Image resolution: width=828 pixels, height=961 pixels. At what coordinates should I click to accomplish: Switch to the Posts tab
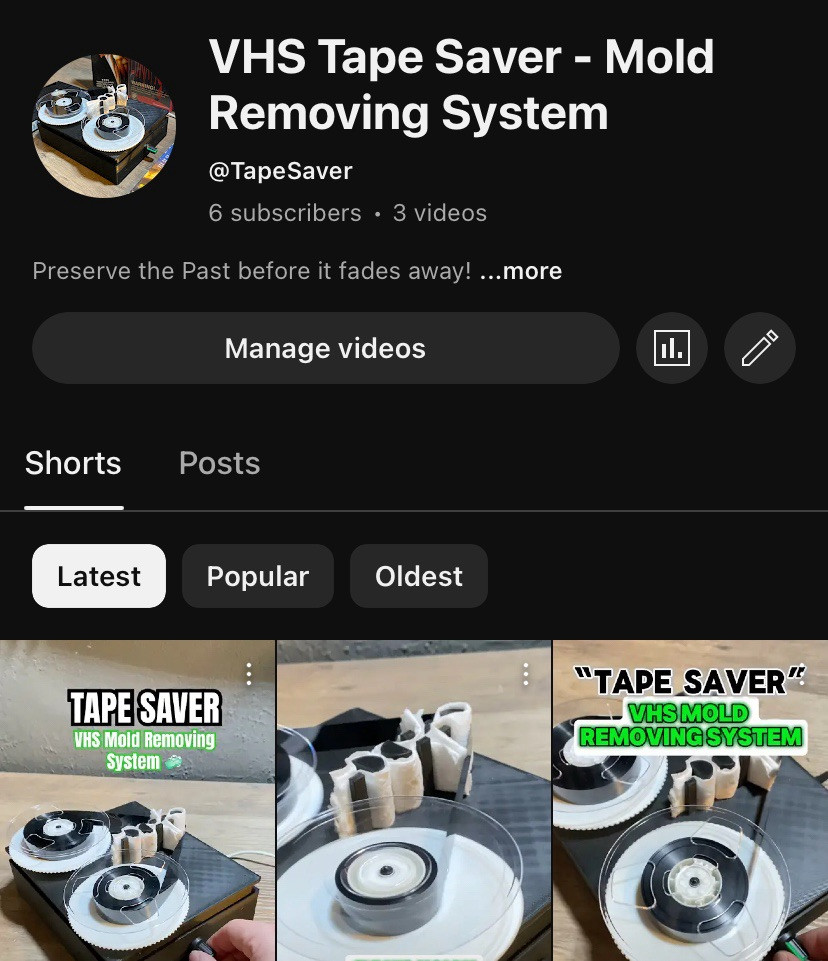[x=219, y=463]
